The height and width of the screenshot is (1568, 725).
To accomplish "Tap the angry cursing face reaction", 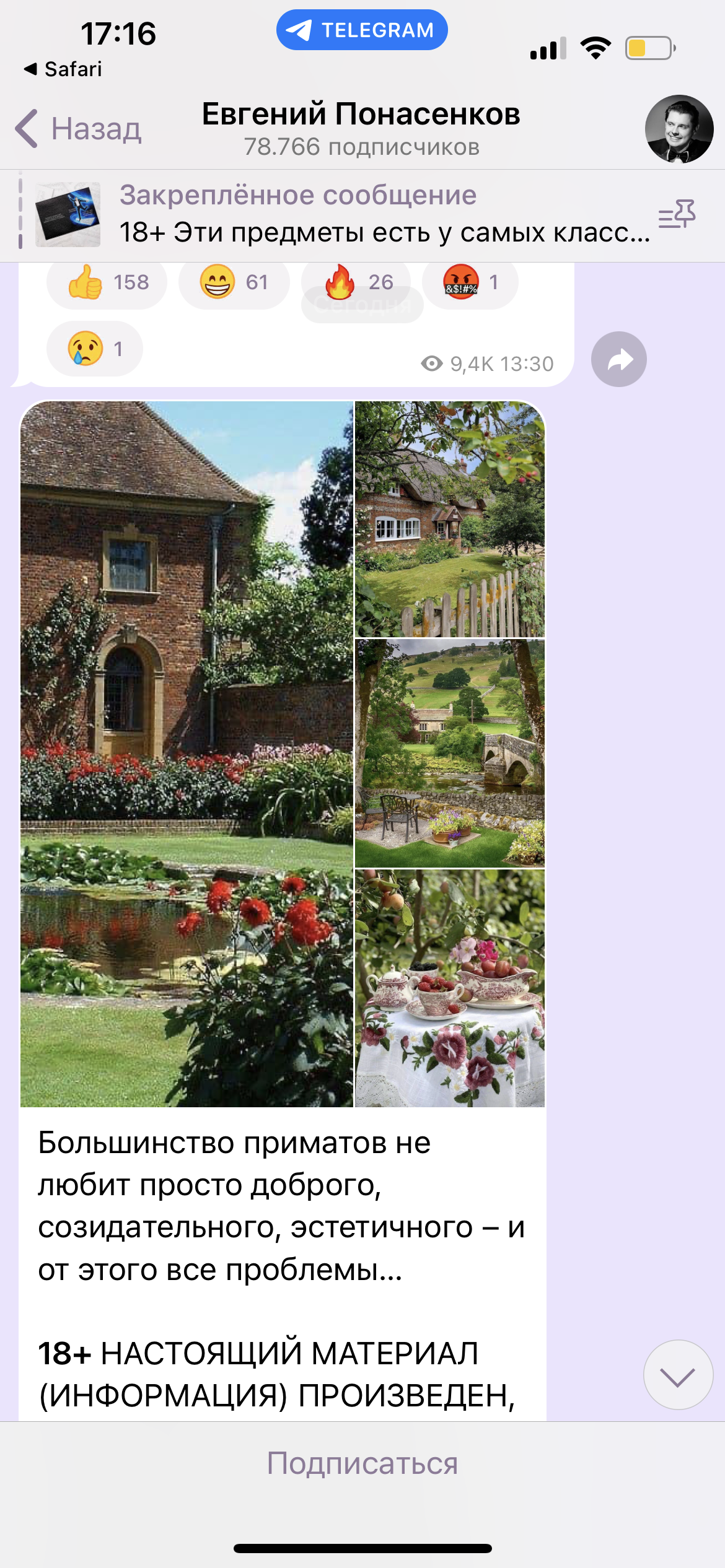I will pos(470,282).
